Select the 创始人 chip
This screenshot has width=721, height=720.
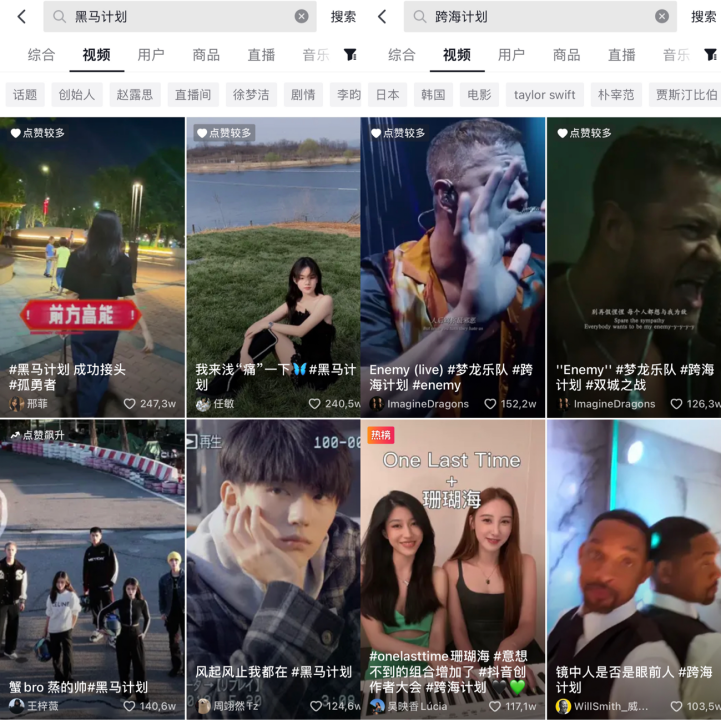click(x=77, y=95)
